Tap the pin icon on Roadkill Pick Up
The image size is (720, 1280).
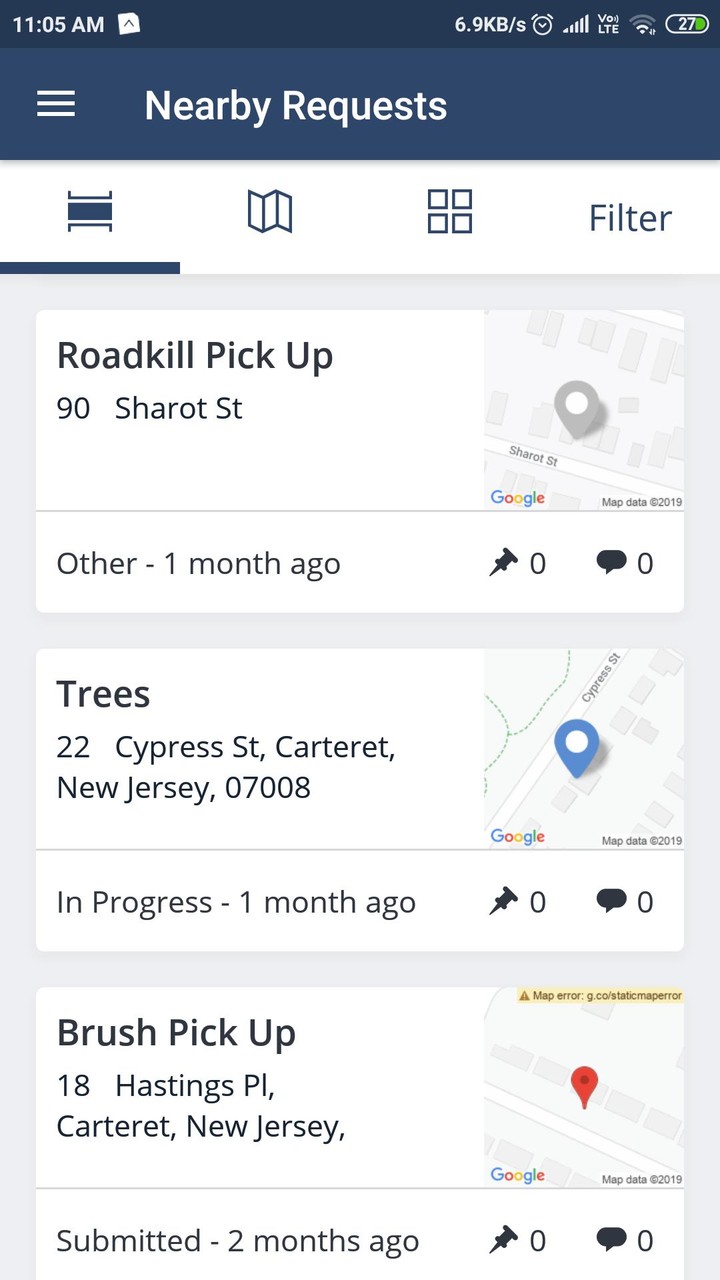click(x=504, y=564)
